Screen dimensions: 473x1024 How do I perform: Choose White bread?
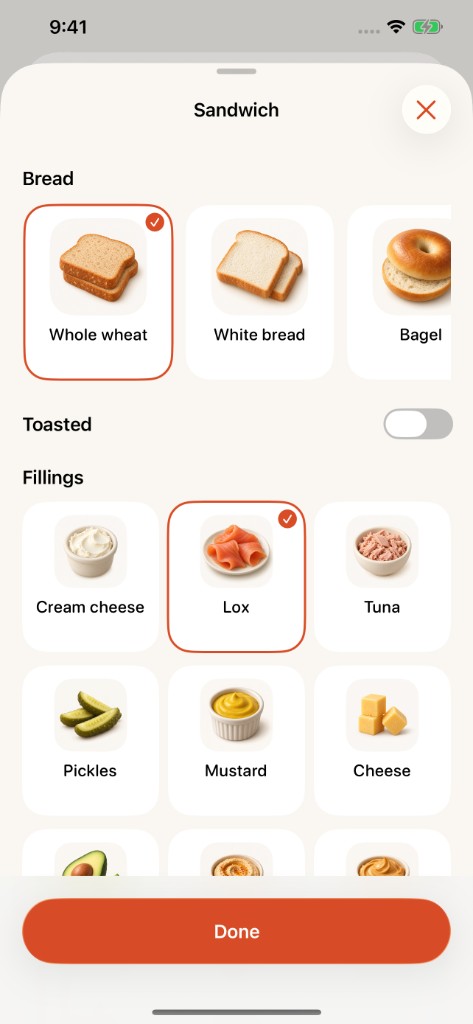tap(259, 292)
